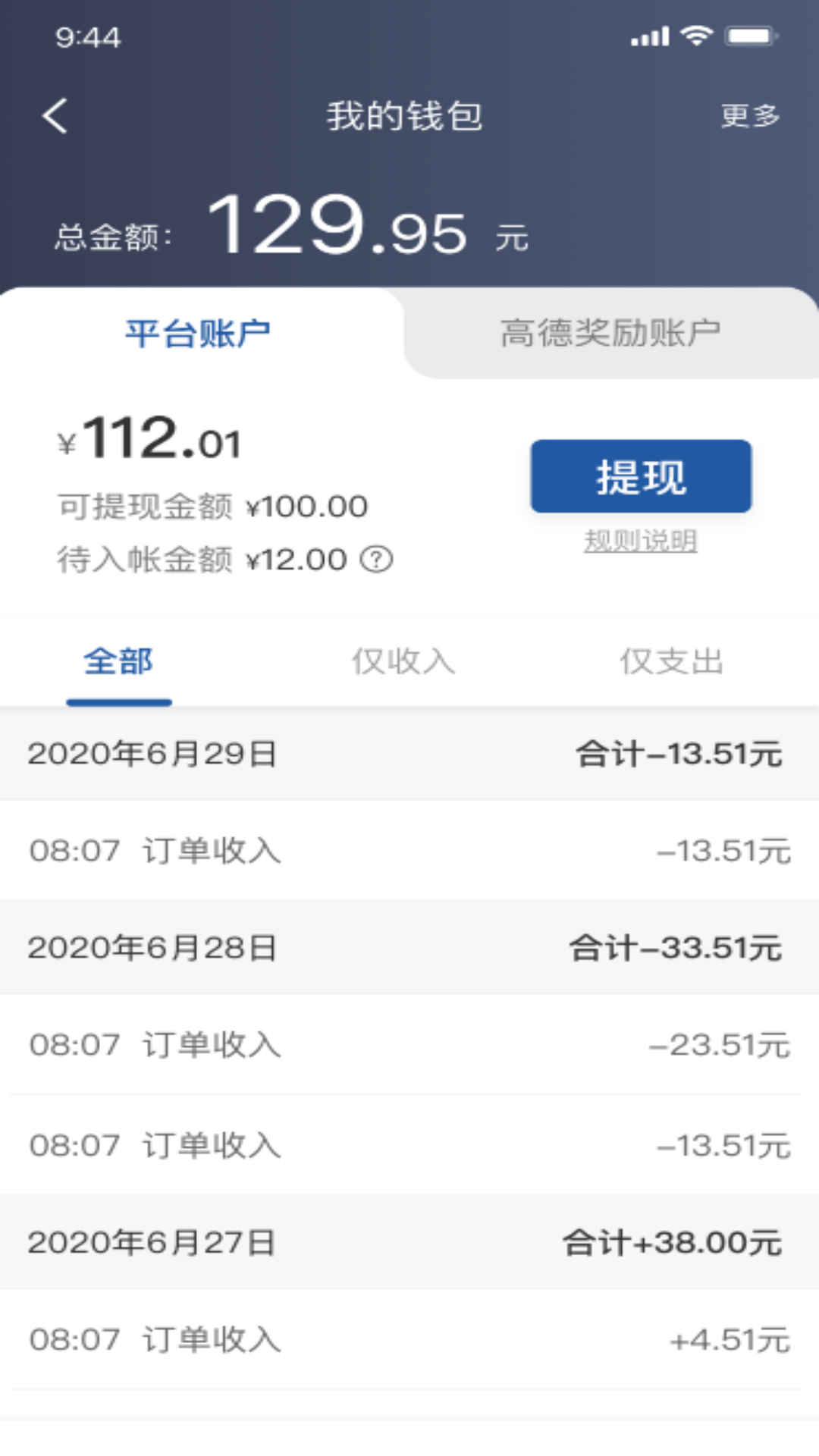Expand the 2020年6月27日 transaction group
This screenshot has height=1456, width=819.
(x=409, y=1242)
